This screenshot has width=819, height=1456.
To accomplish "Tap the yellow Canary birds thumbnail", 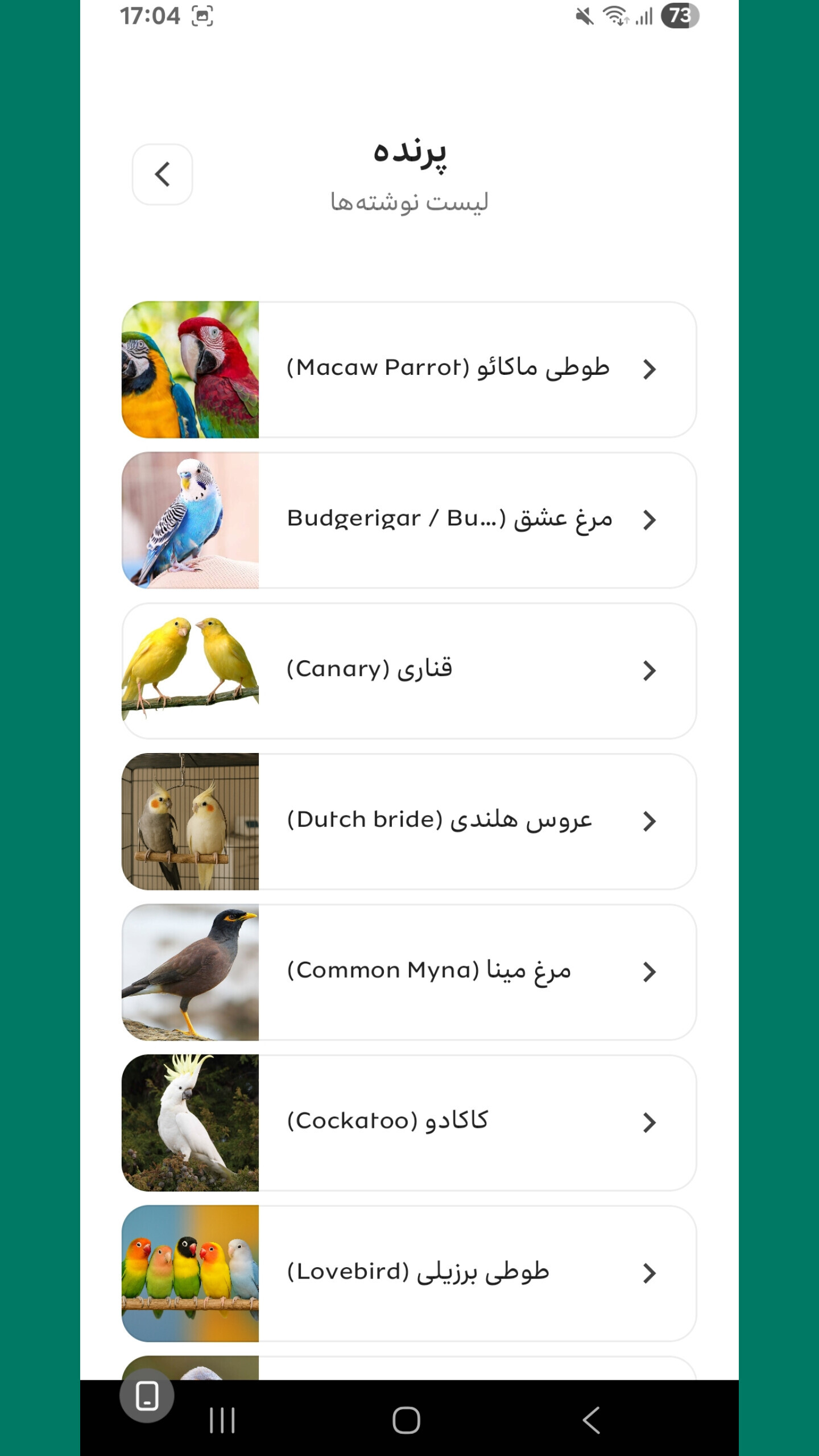I will coord(191,671).
